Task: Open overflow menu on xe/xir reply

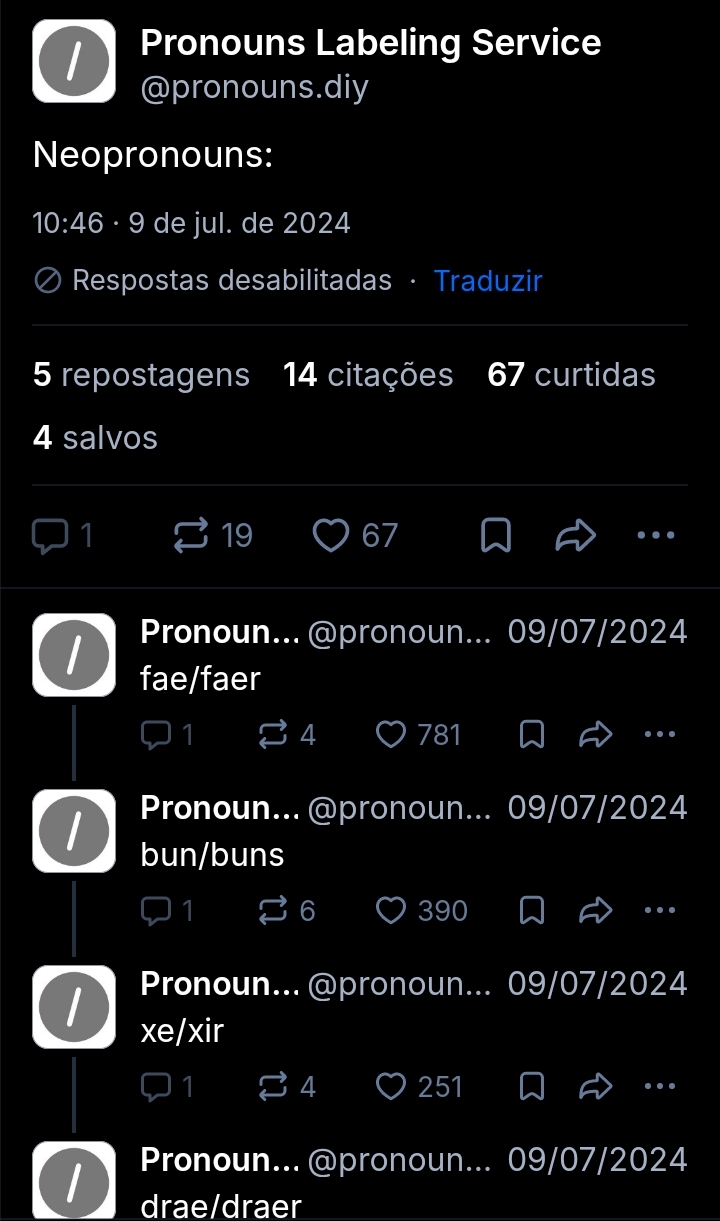Action: tap(660, 1086)
